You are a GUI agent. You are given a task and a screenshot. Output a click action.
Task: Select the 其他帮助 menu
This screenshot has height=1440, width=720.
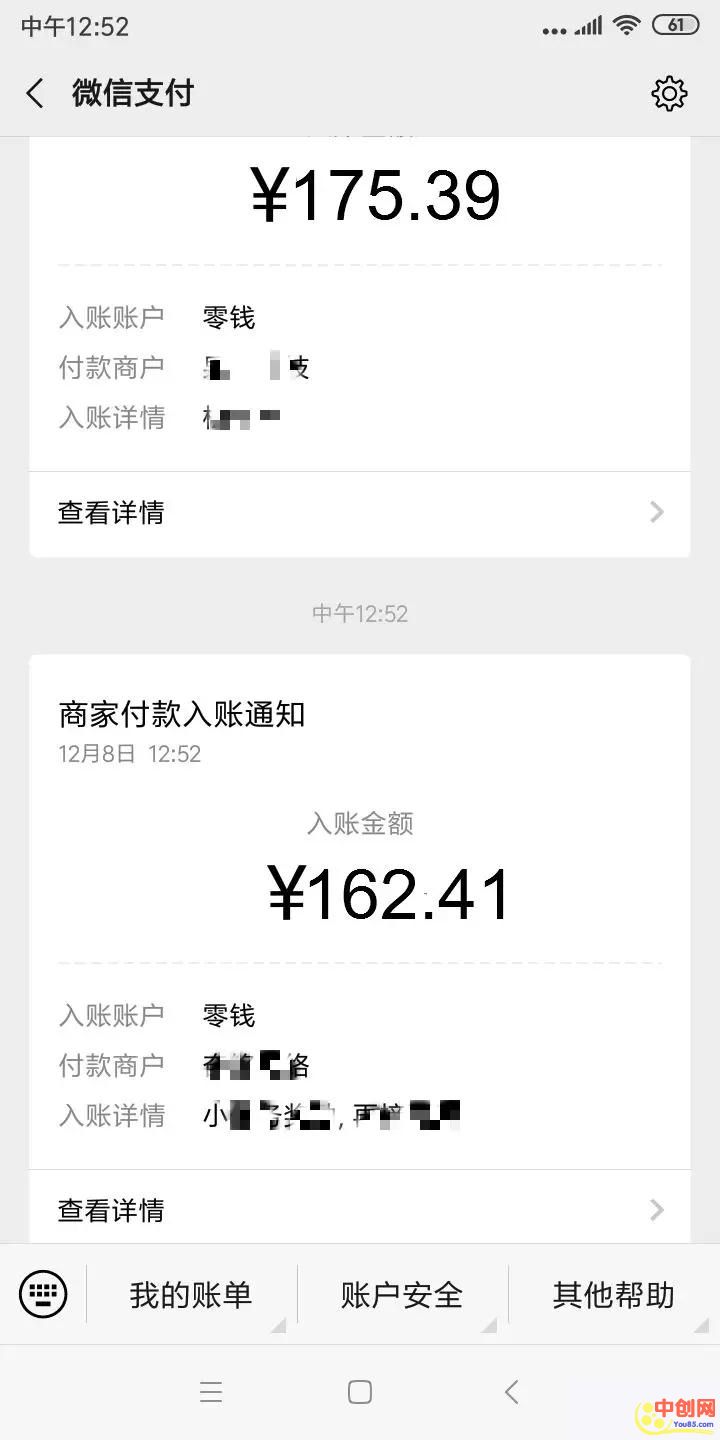point(613,1295)
